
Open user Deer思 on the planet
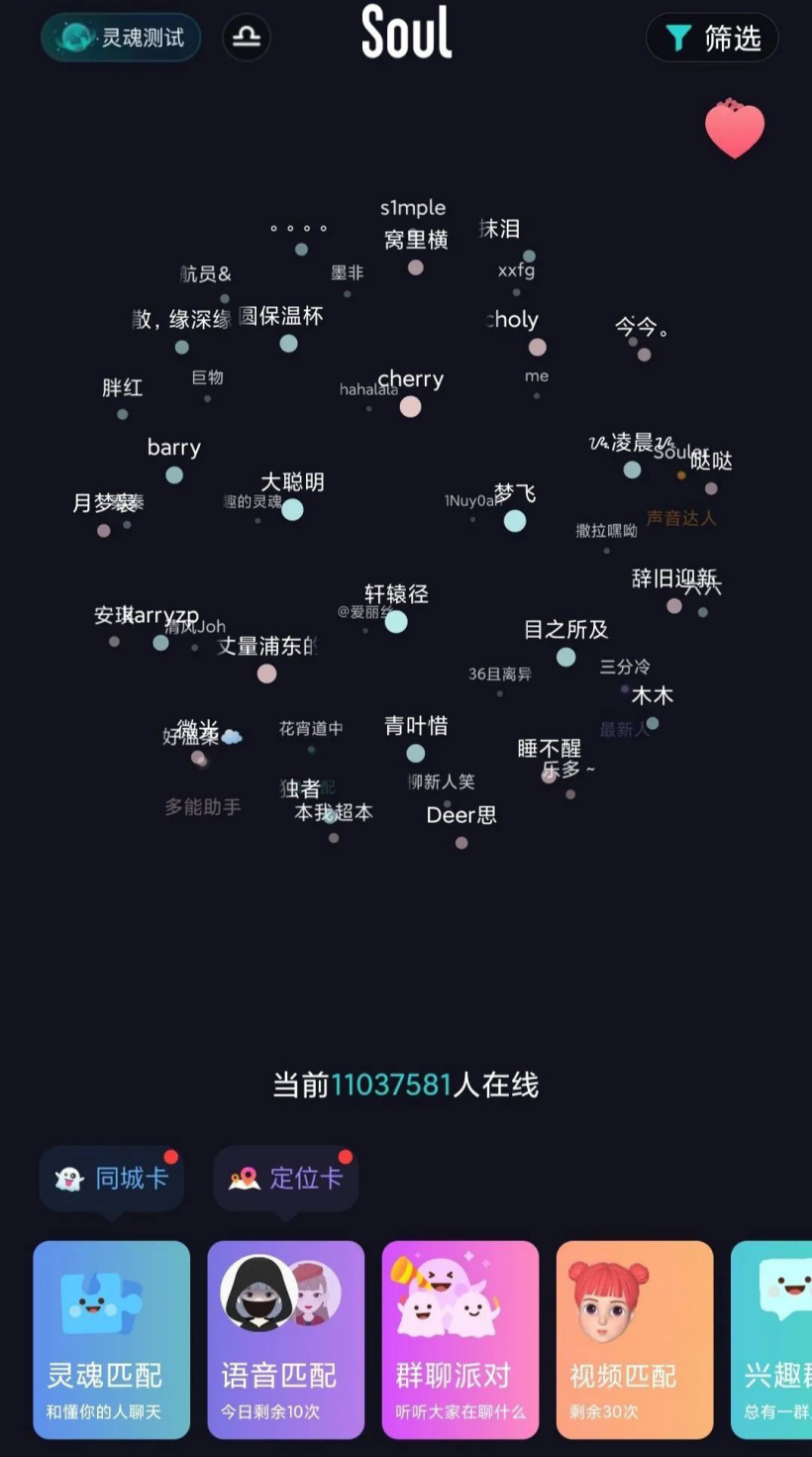pos(461,842)
